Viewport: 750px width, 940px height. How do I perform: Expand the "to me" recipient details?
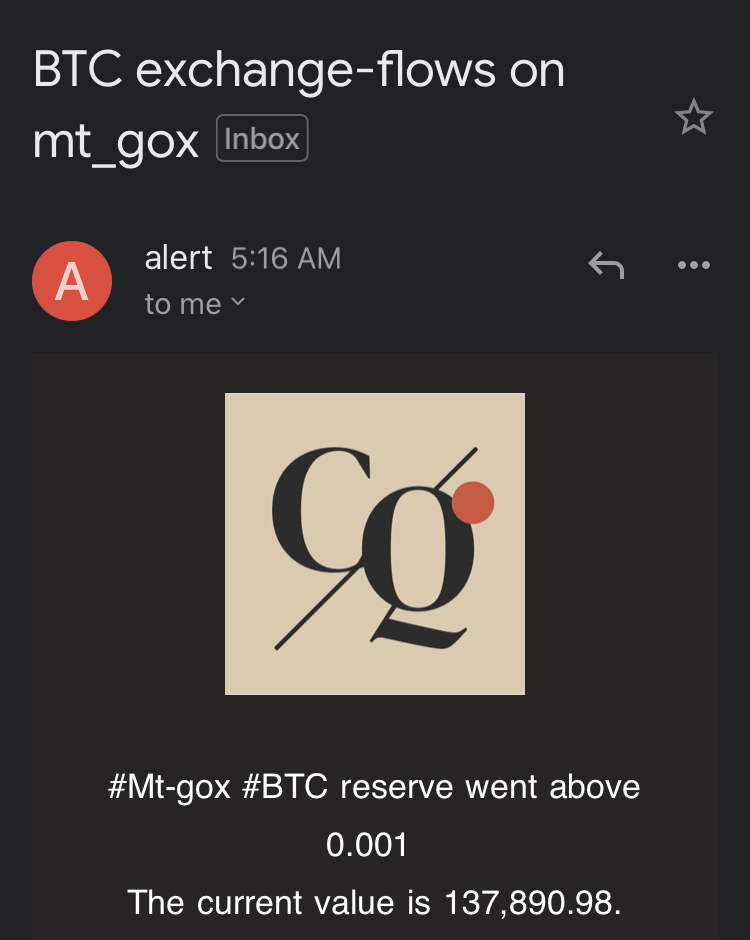coord(194,304)
